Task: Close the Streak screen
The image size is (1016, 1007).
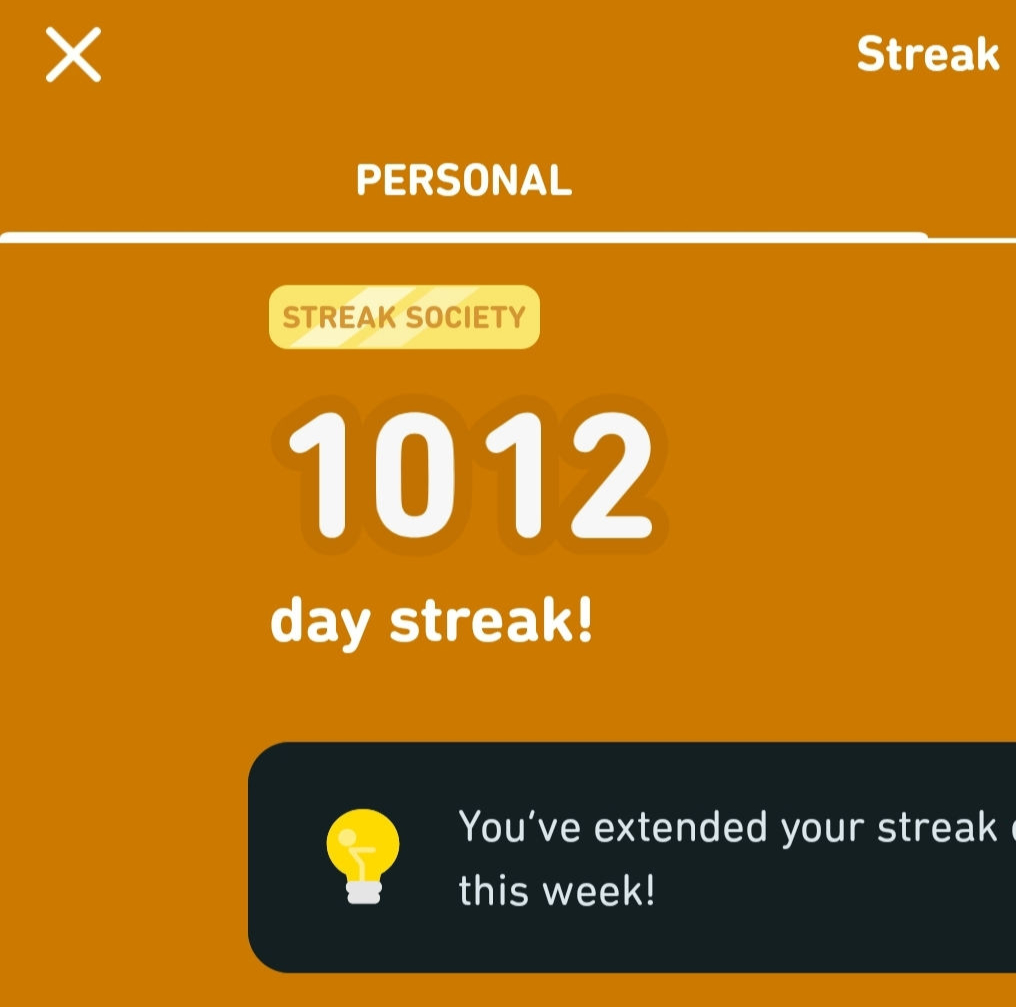Action: pyautogui.click(x=73, y=55)
